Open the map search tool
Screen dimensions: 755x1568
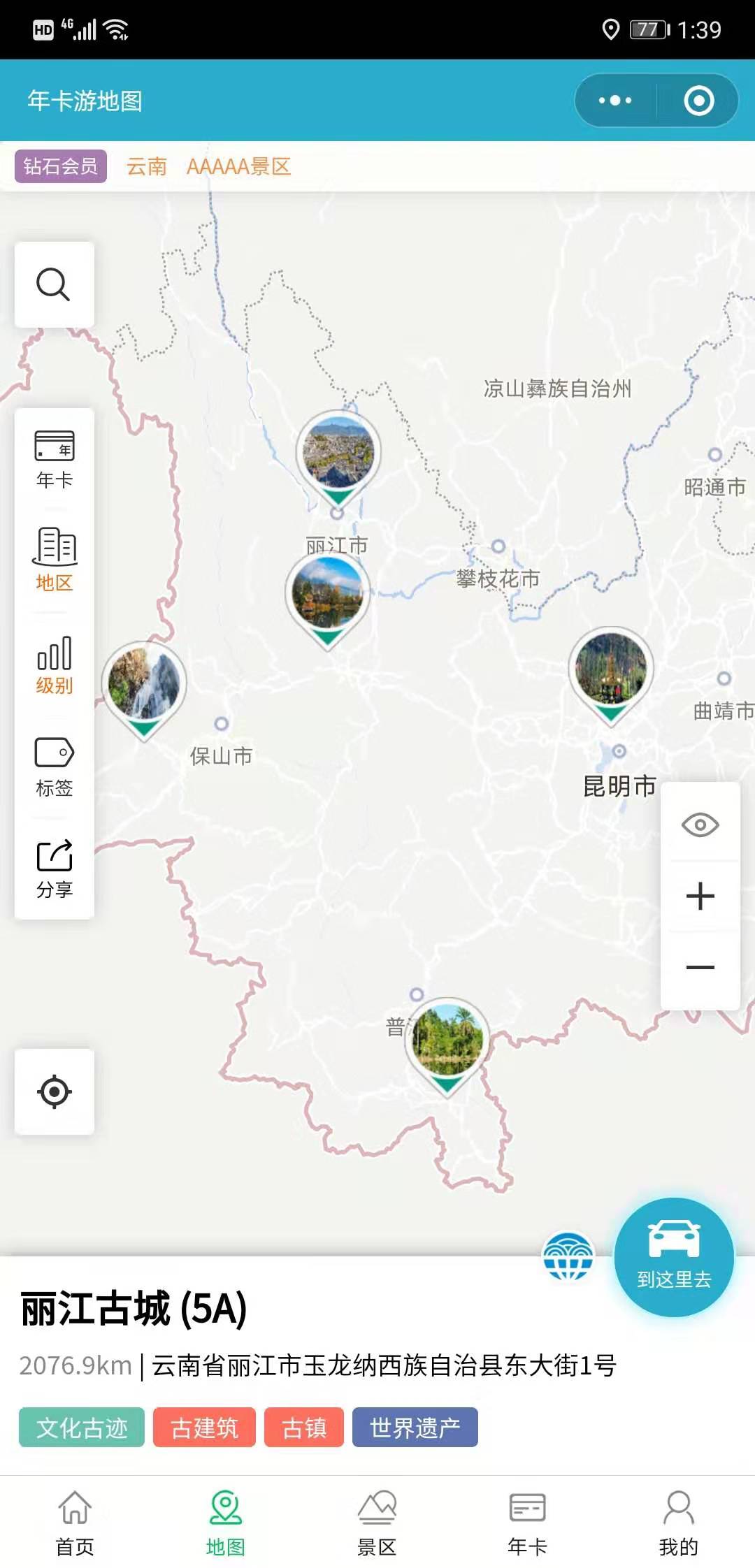click(x=53, y=286)
